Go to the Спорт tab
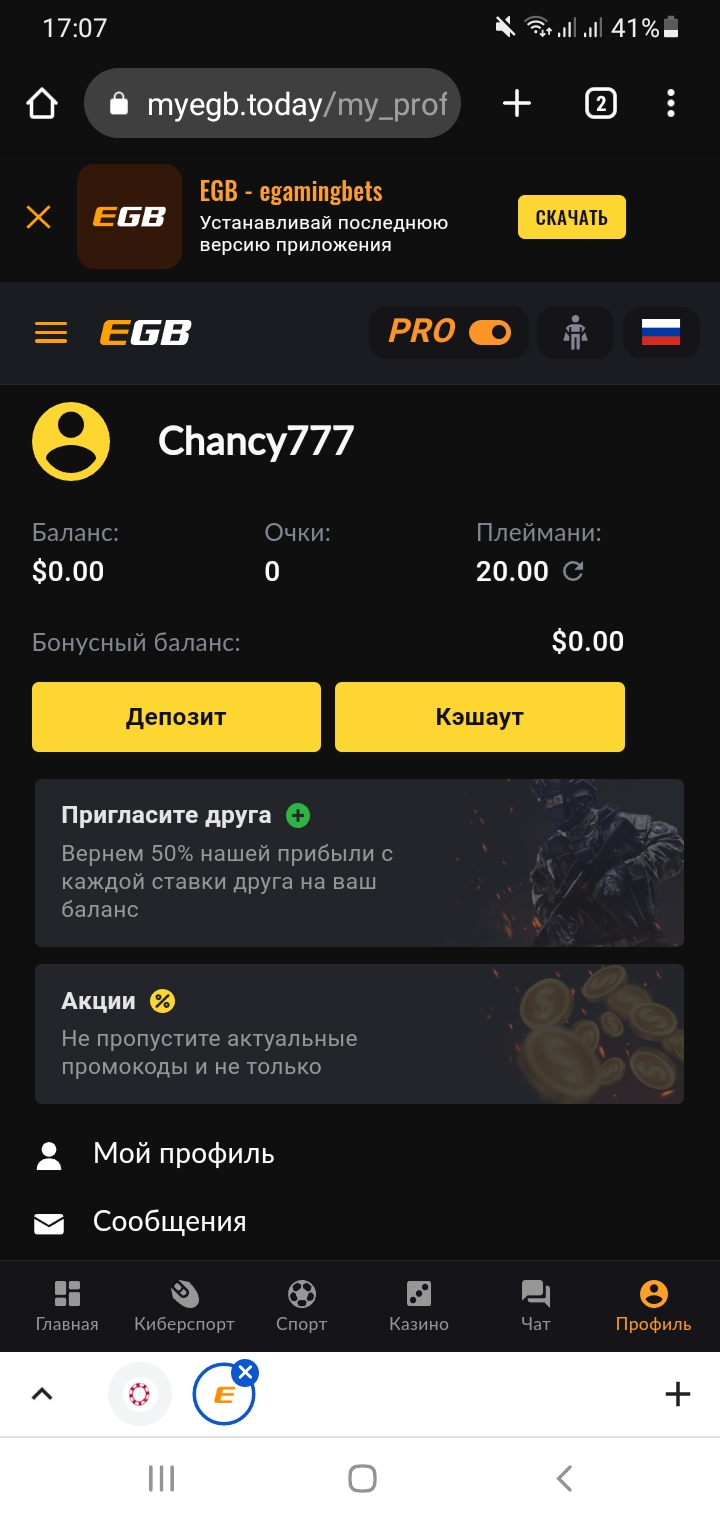Viewport: 720px width, 1520px height. [x=301, y=1306]
